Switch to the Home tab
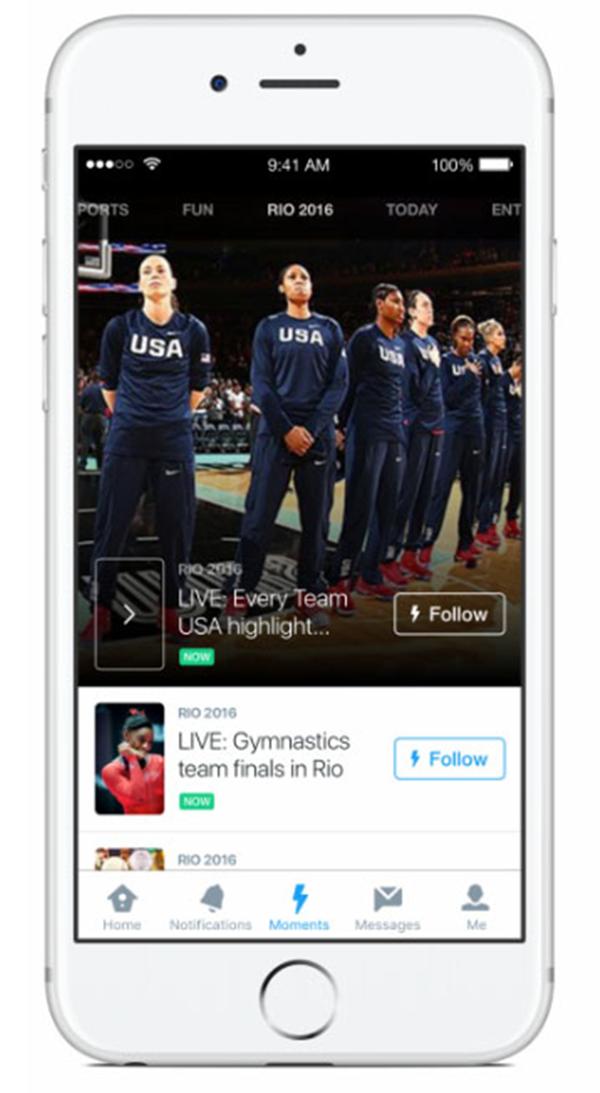The height and width of the screenshot is (1093, 600). coord(122,907)
